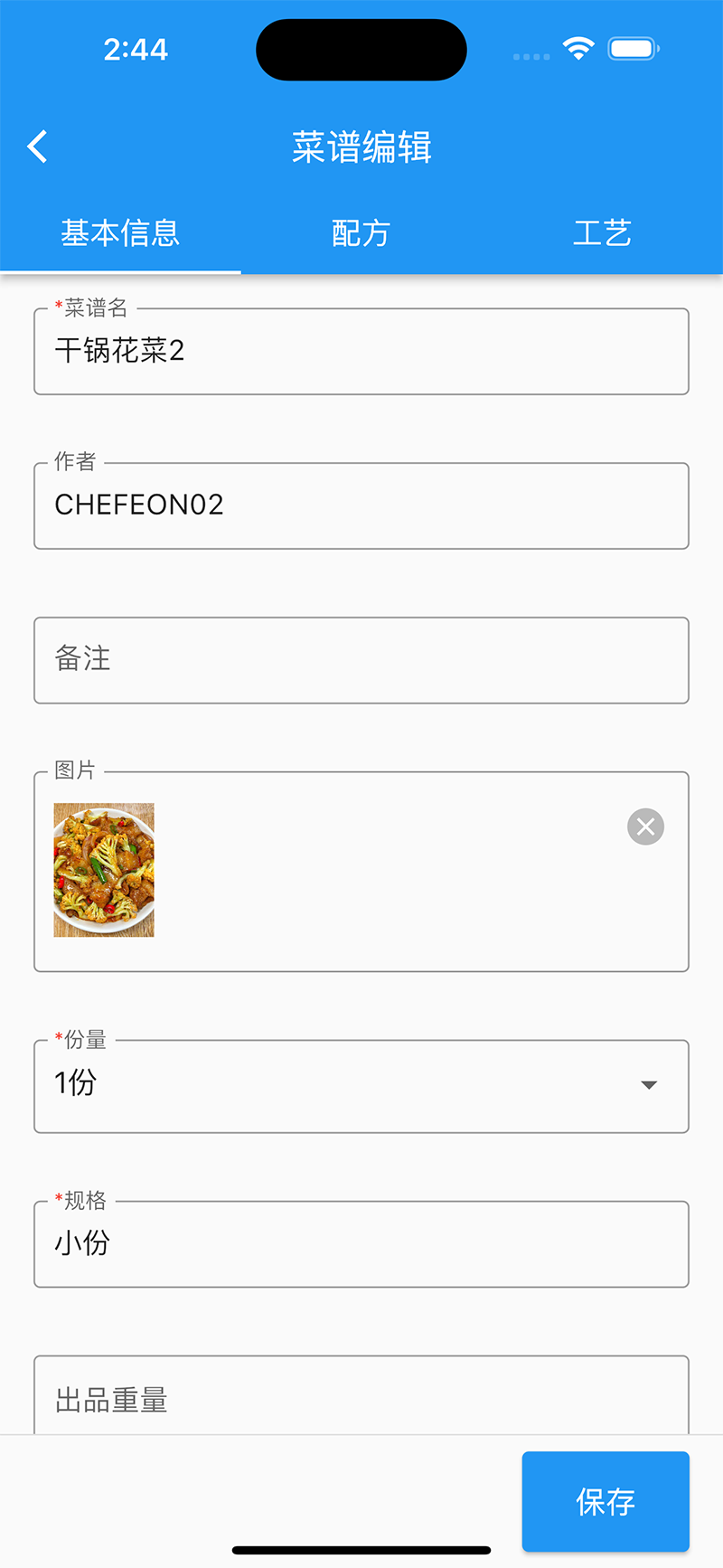Focus the 备注 text field

pos(361,660)
